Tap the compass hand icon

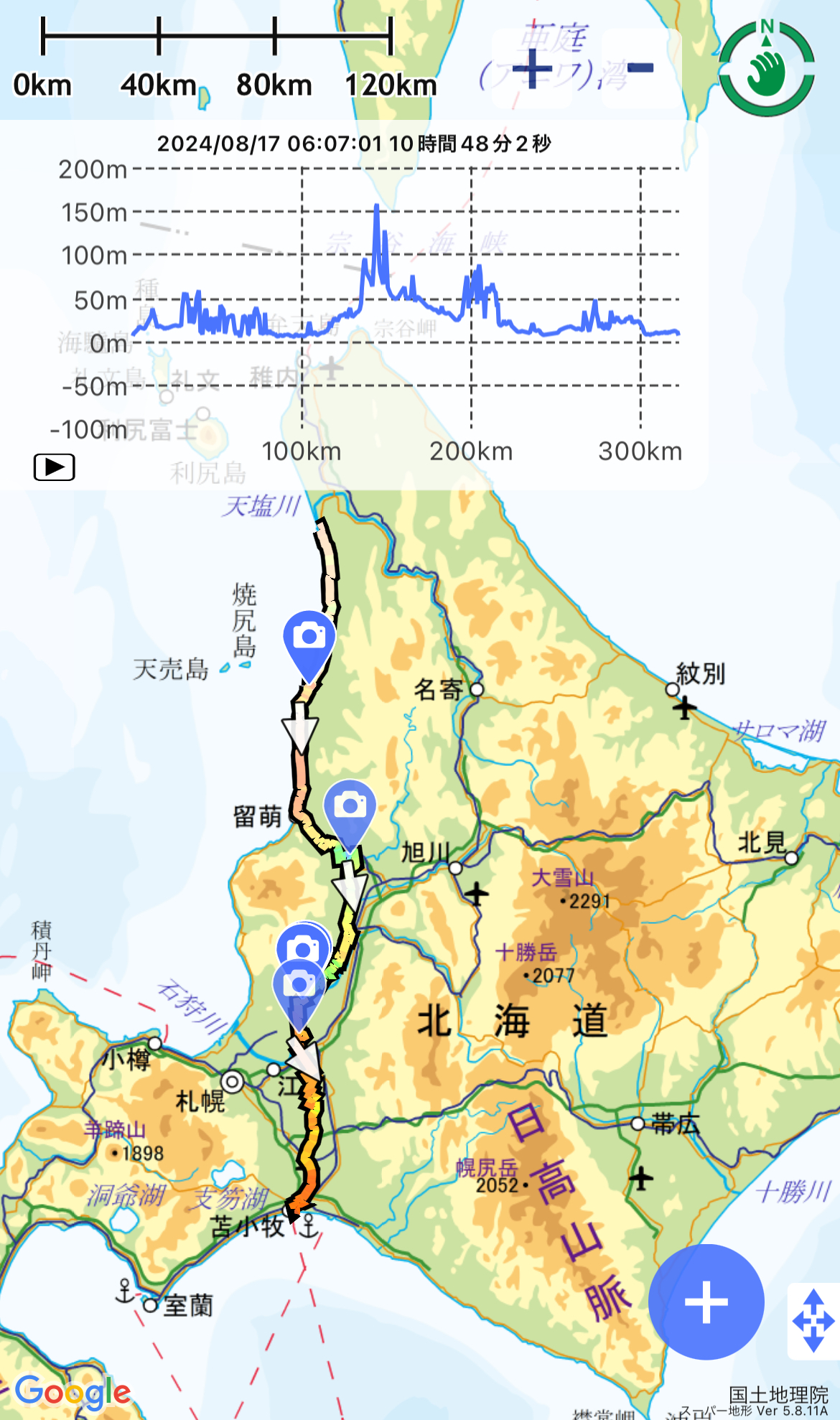point(766,70)
